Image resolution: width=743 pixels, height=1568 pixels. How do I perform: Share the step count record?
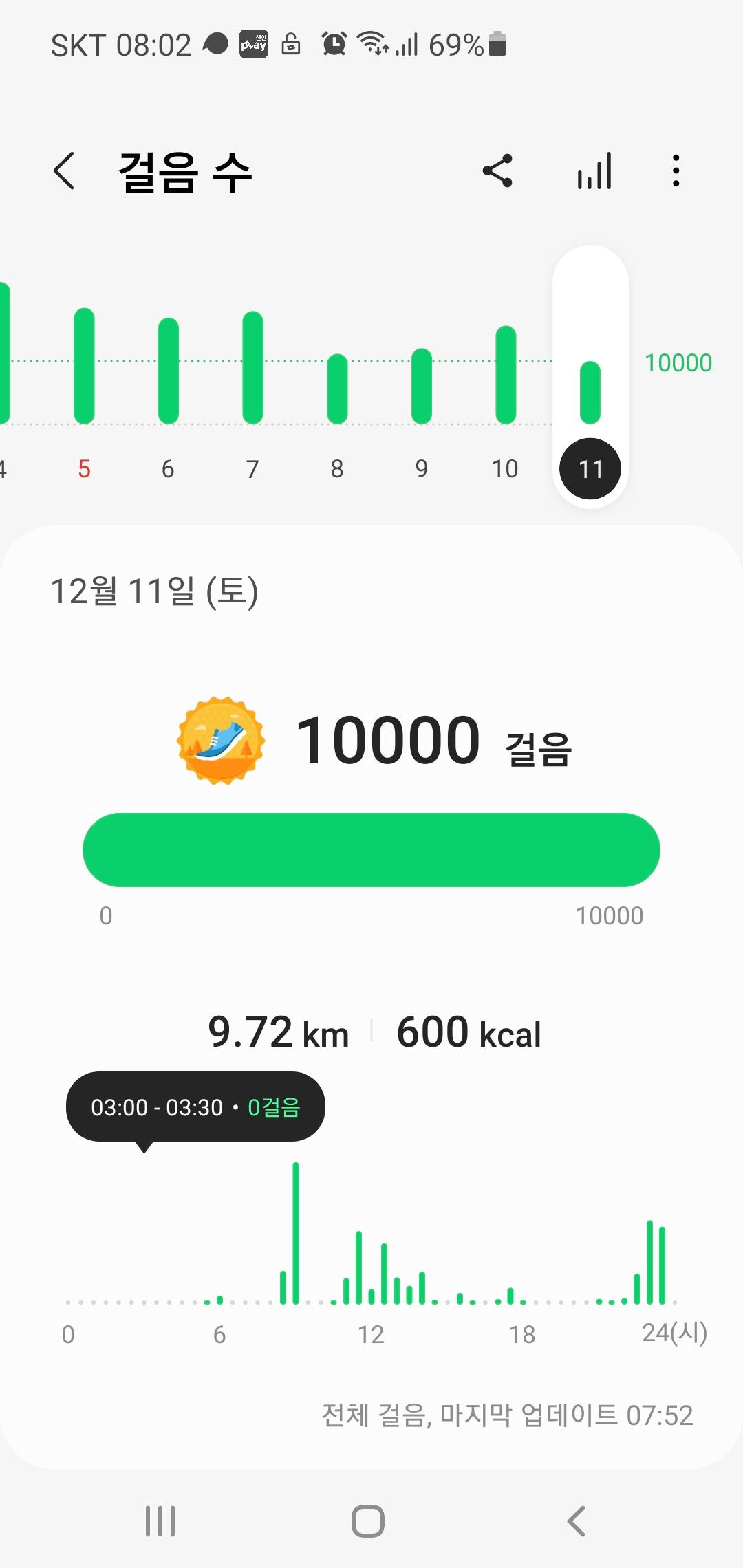497,171
